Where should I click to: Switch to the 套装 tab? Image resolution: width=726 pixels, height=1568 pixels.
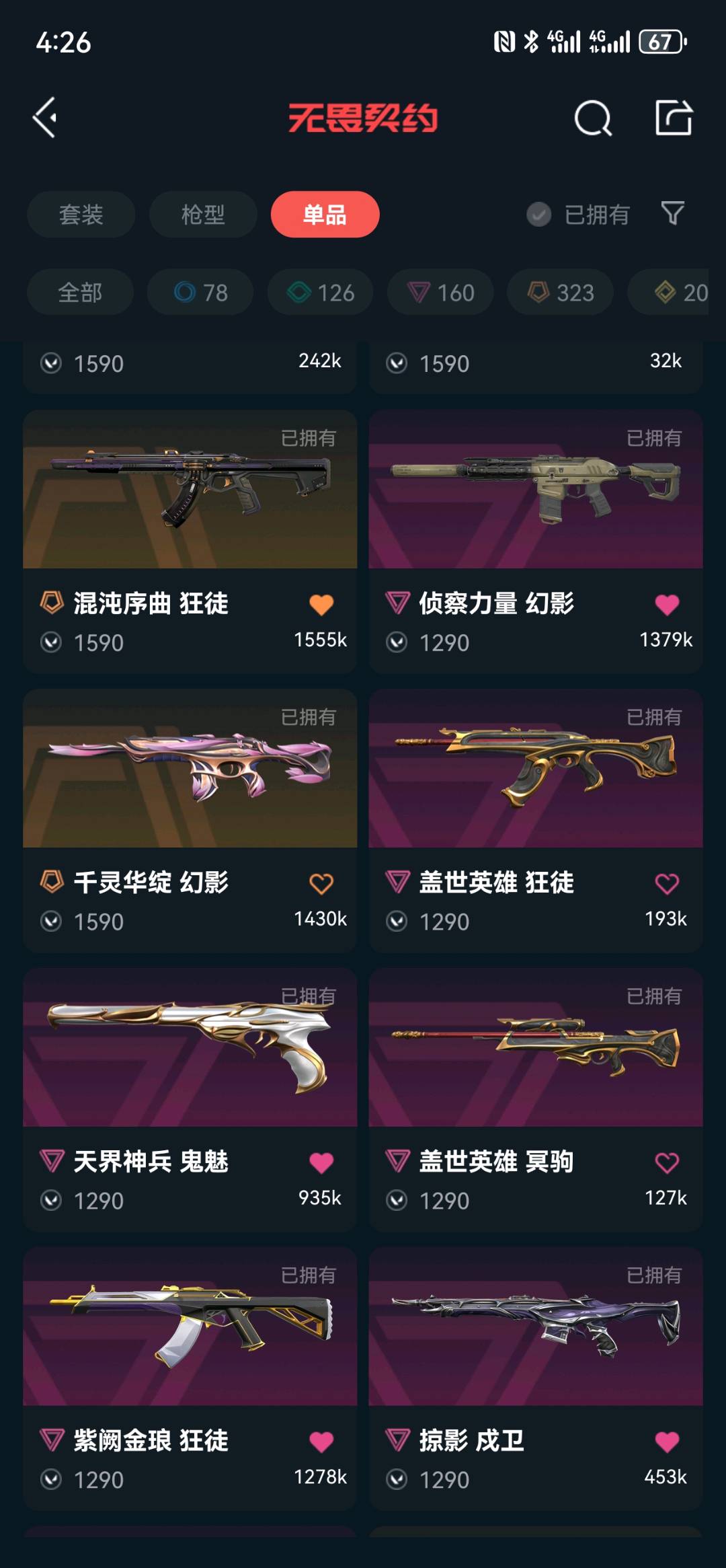(x=81, y=215)
